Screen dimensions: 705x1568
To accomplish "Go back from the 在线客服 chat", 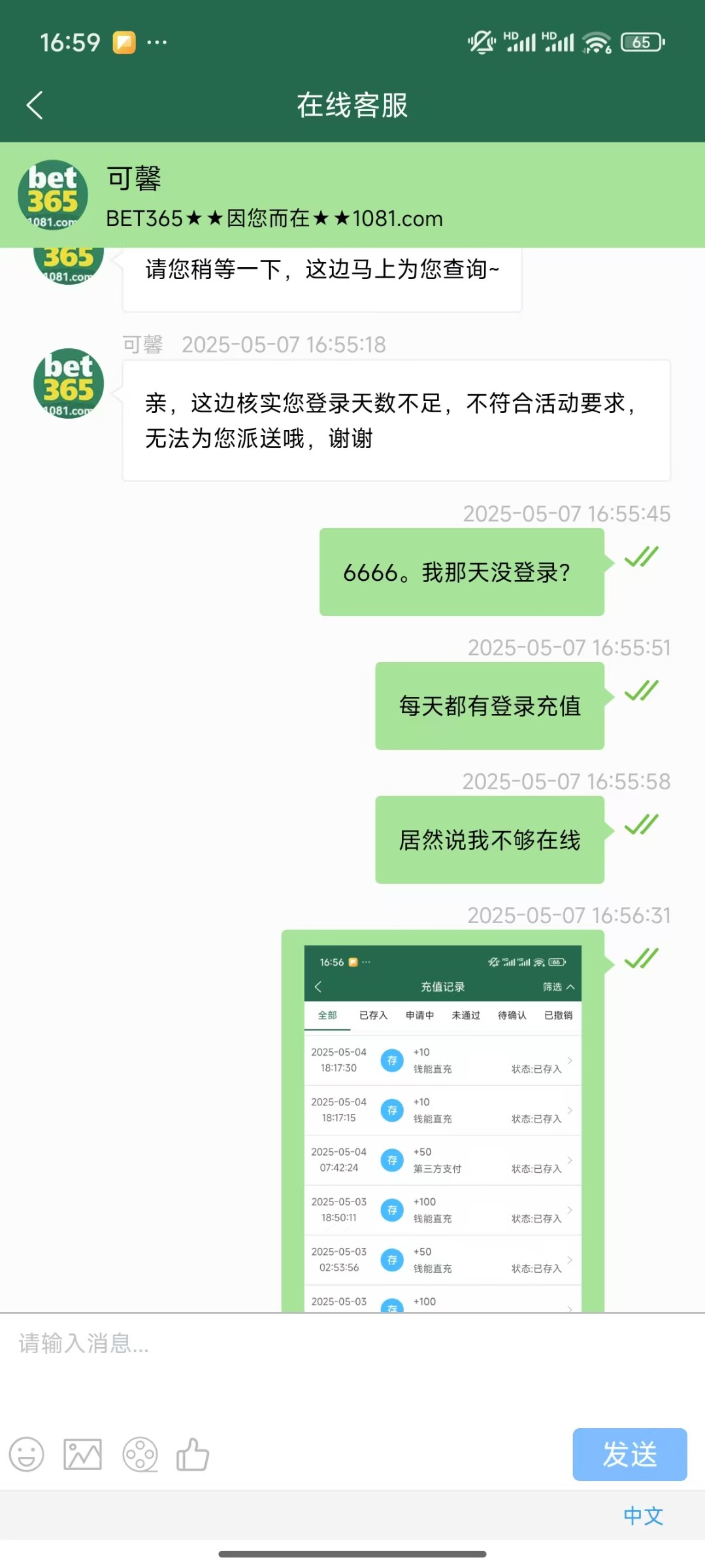I will (35, 105).
